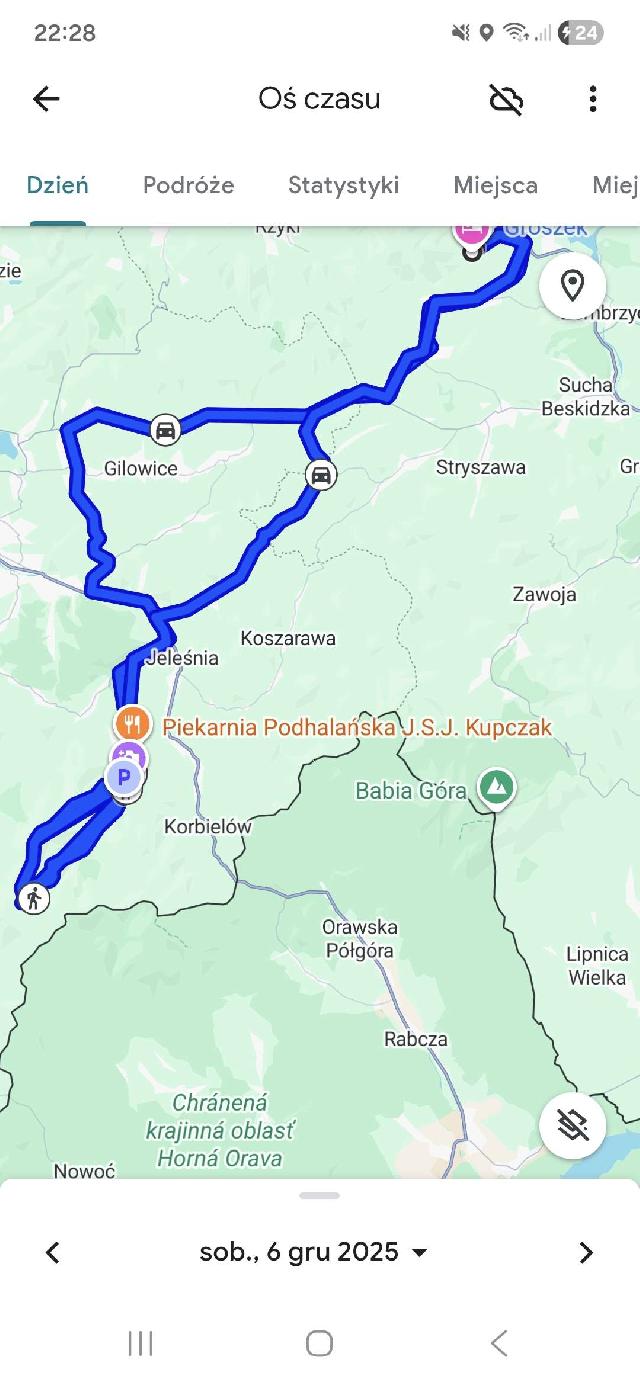This screenshot has width=640, height=1386.
Task: Switch to the Podróże tab
Action: click(x=188, y=185)
